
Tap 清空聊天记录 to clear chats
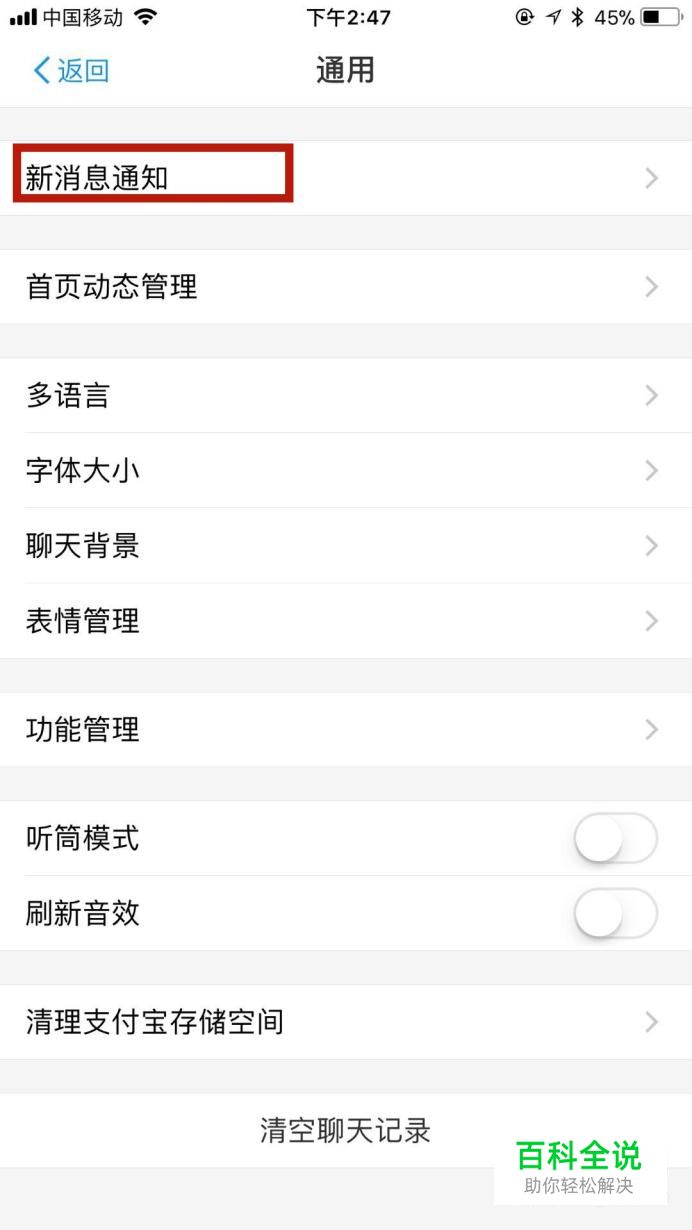pyautogui.click(x=346, y=1131)
